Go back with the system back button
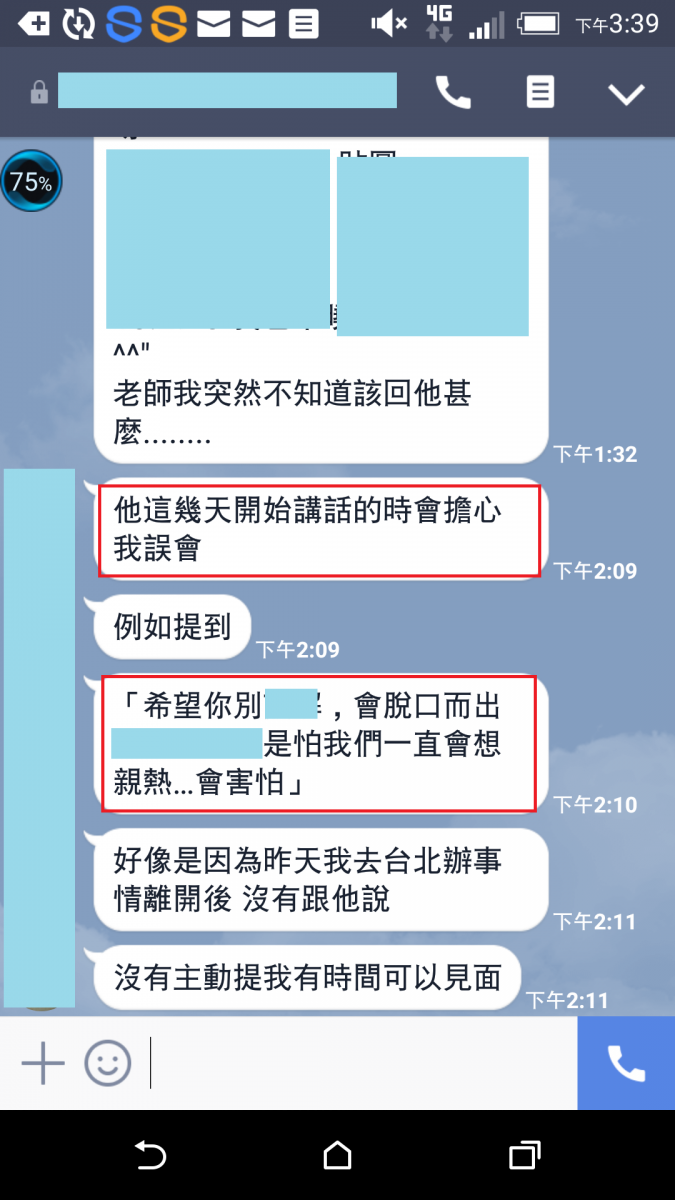 [150, 1155]
